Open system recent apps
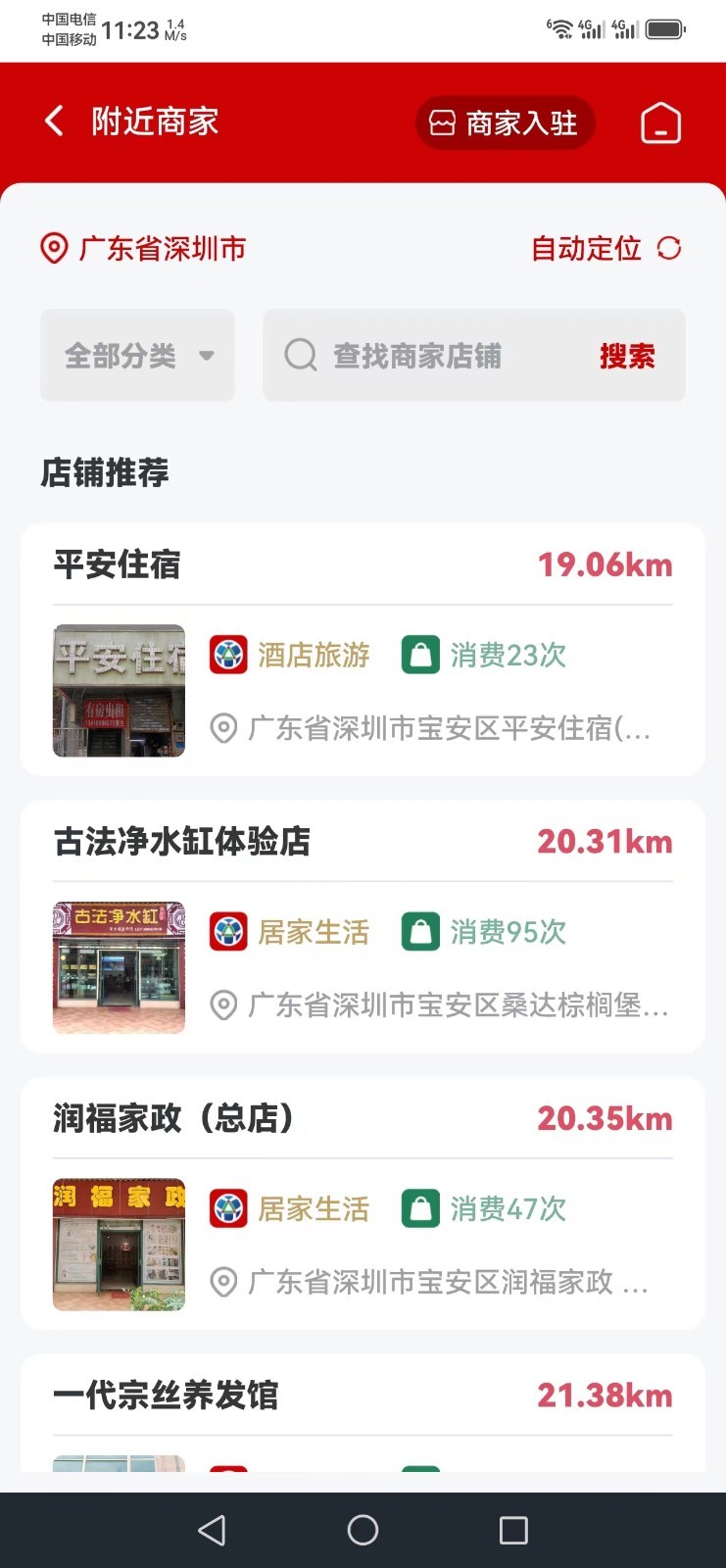 coord(513,1530)
